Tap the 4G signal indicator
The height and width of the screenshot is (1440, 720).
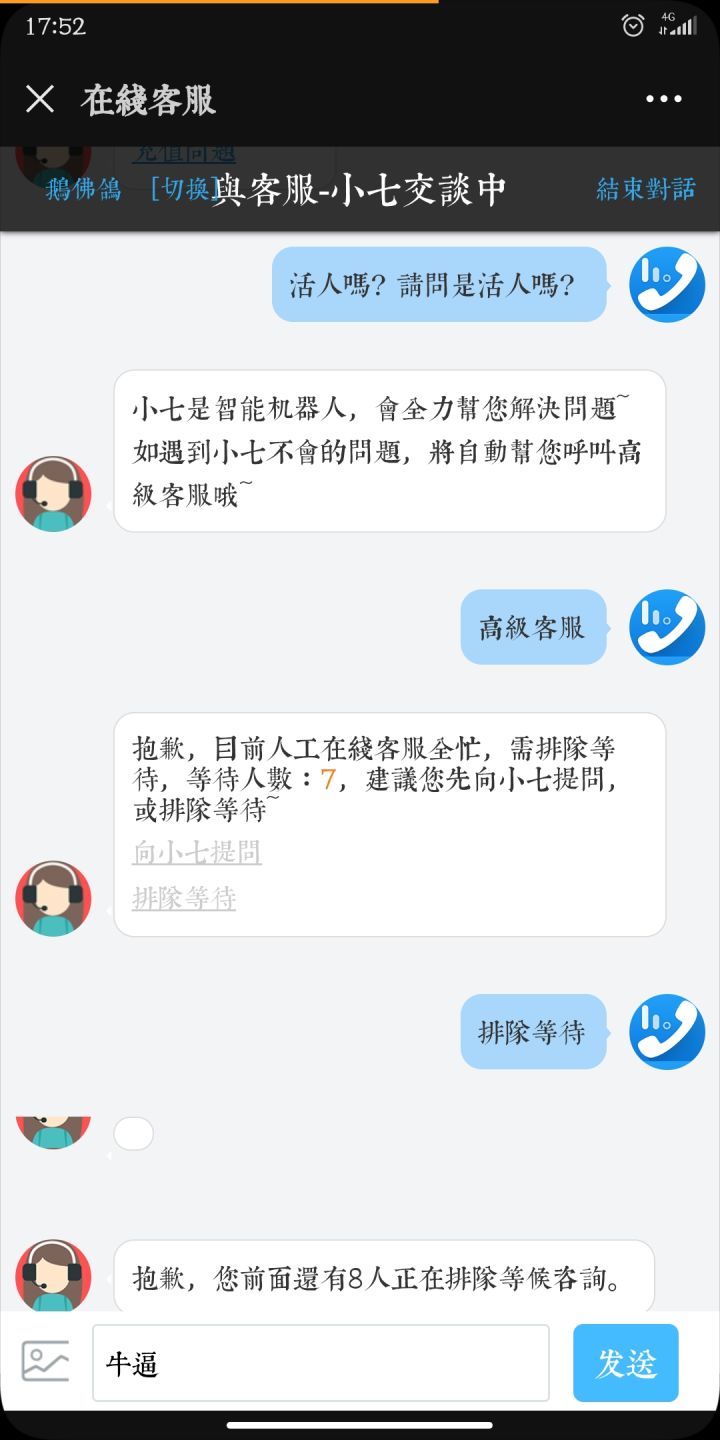680,27
